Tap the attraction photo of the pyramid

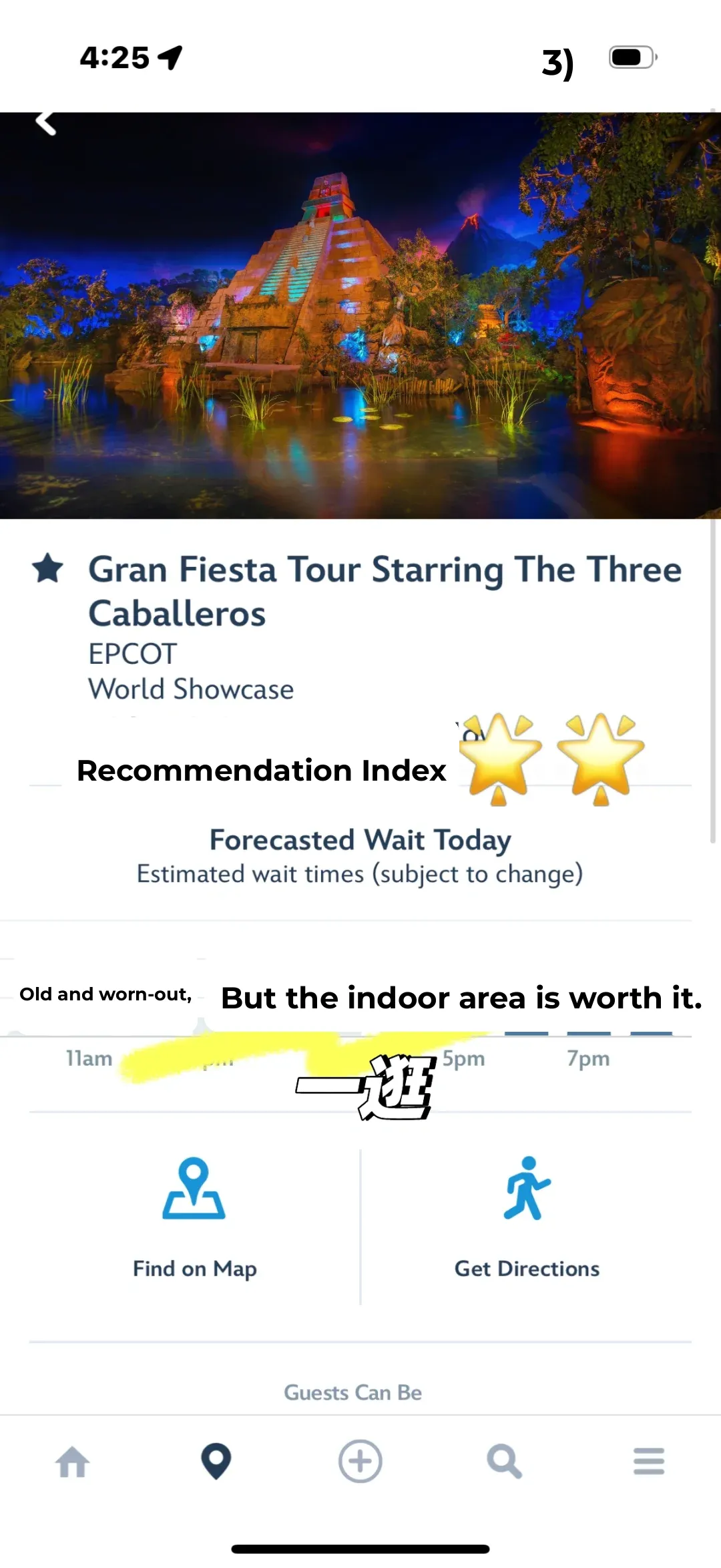point(360,314)
